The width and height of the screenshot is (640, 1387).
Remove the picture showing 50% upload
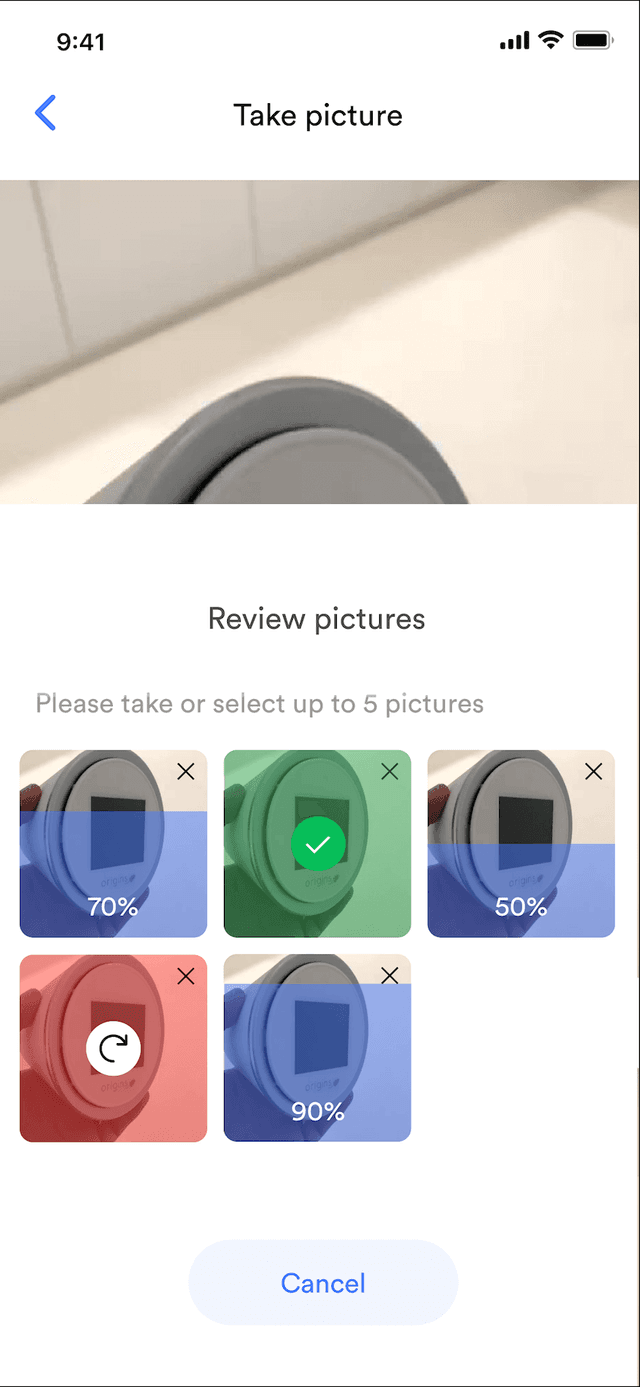(x=594, y=771)
